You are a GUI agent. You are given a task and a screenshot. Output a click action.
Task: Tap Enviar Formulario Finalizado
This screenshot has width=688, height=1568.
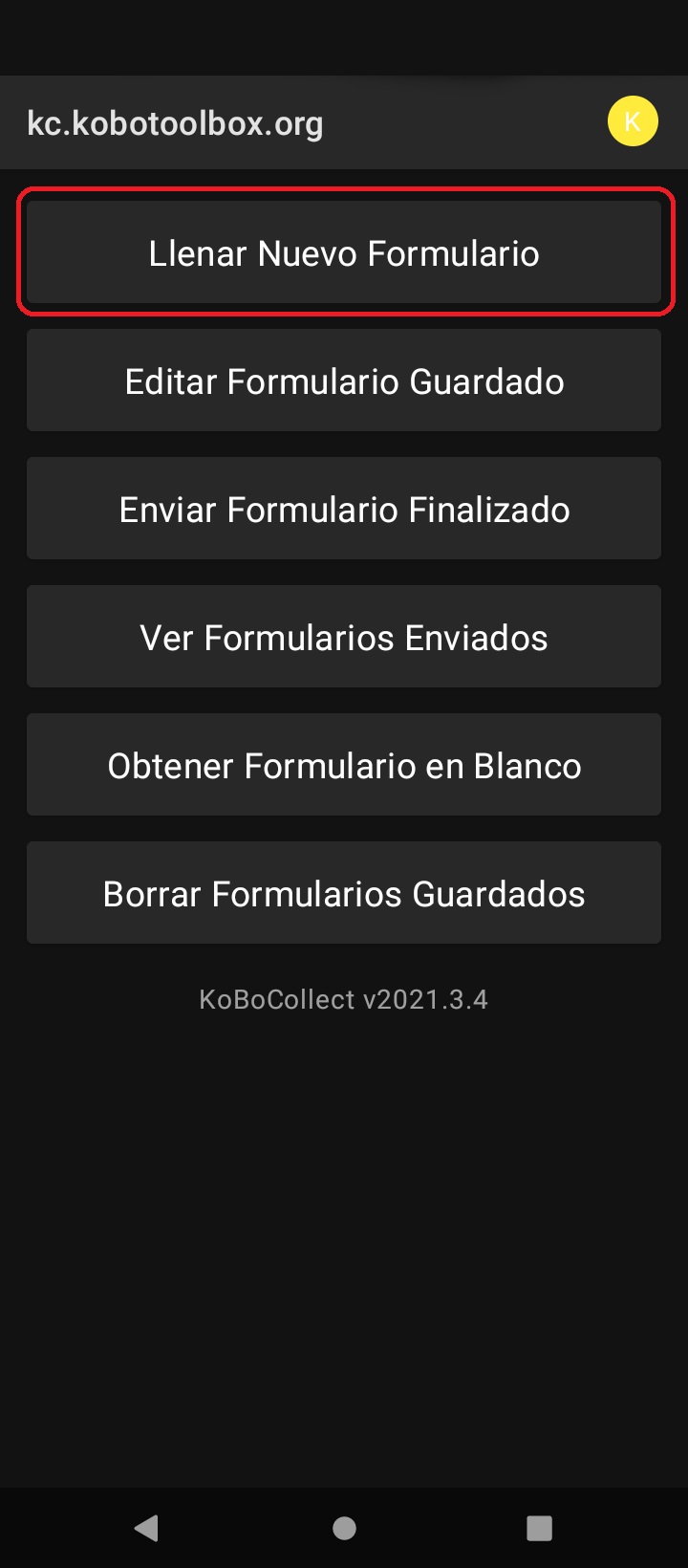[x=344, y=509]
